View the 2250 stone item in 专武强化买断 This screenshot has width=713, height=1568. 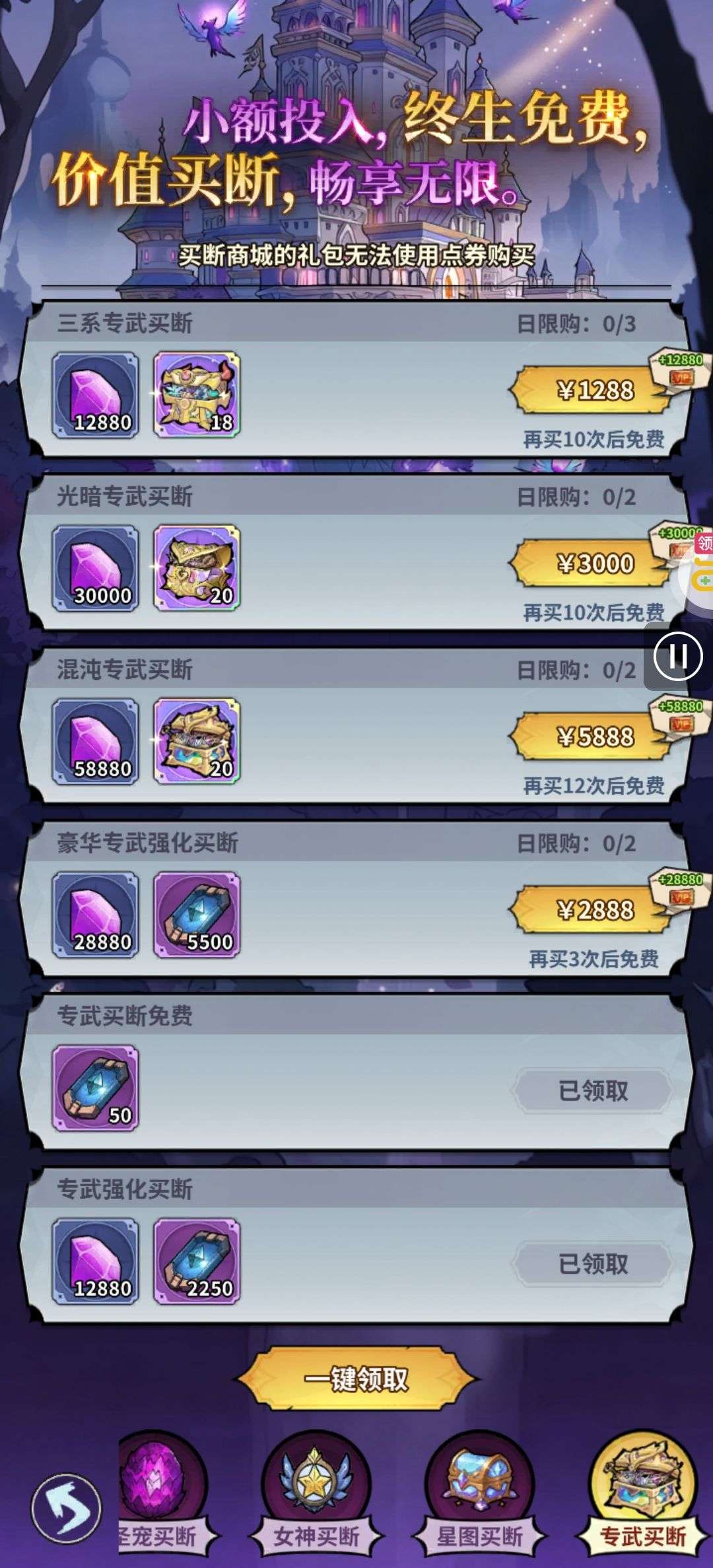point(197,1261)
